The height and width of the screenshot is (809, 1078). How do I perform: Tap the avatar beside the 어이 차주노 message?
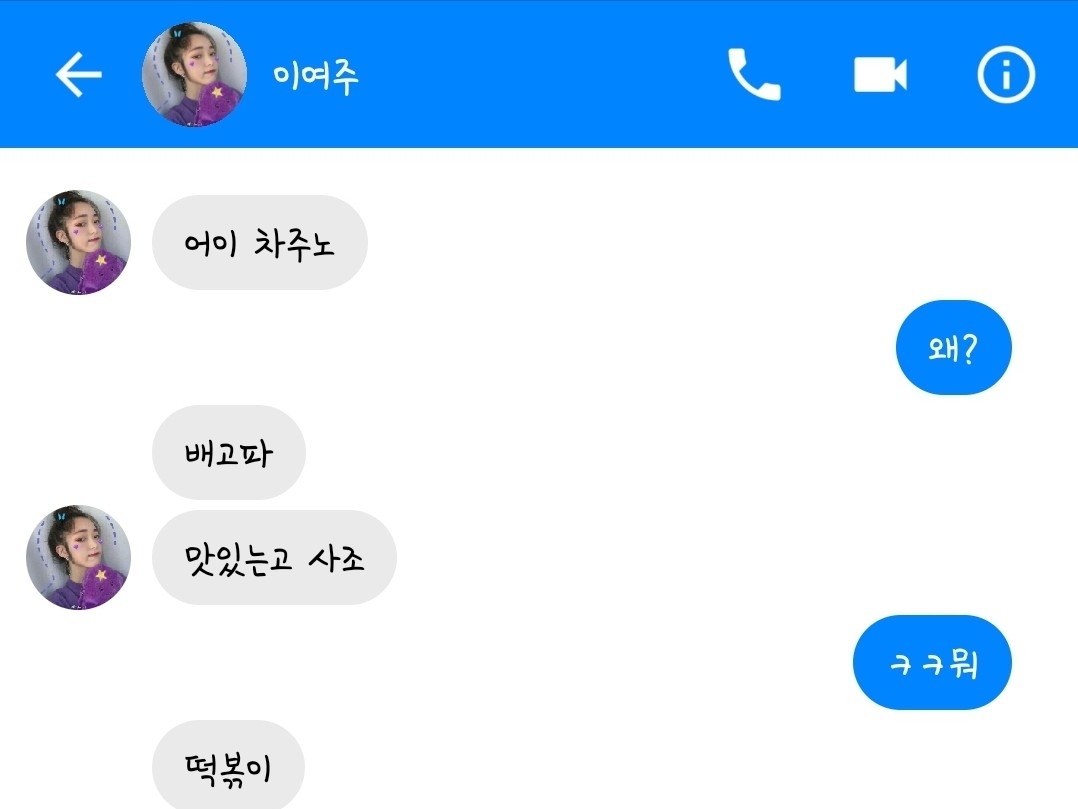pos(78,242)
